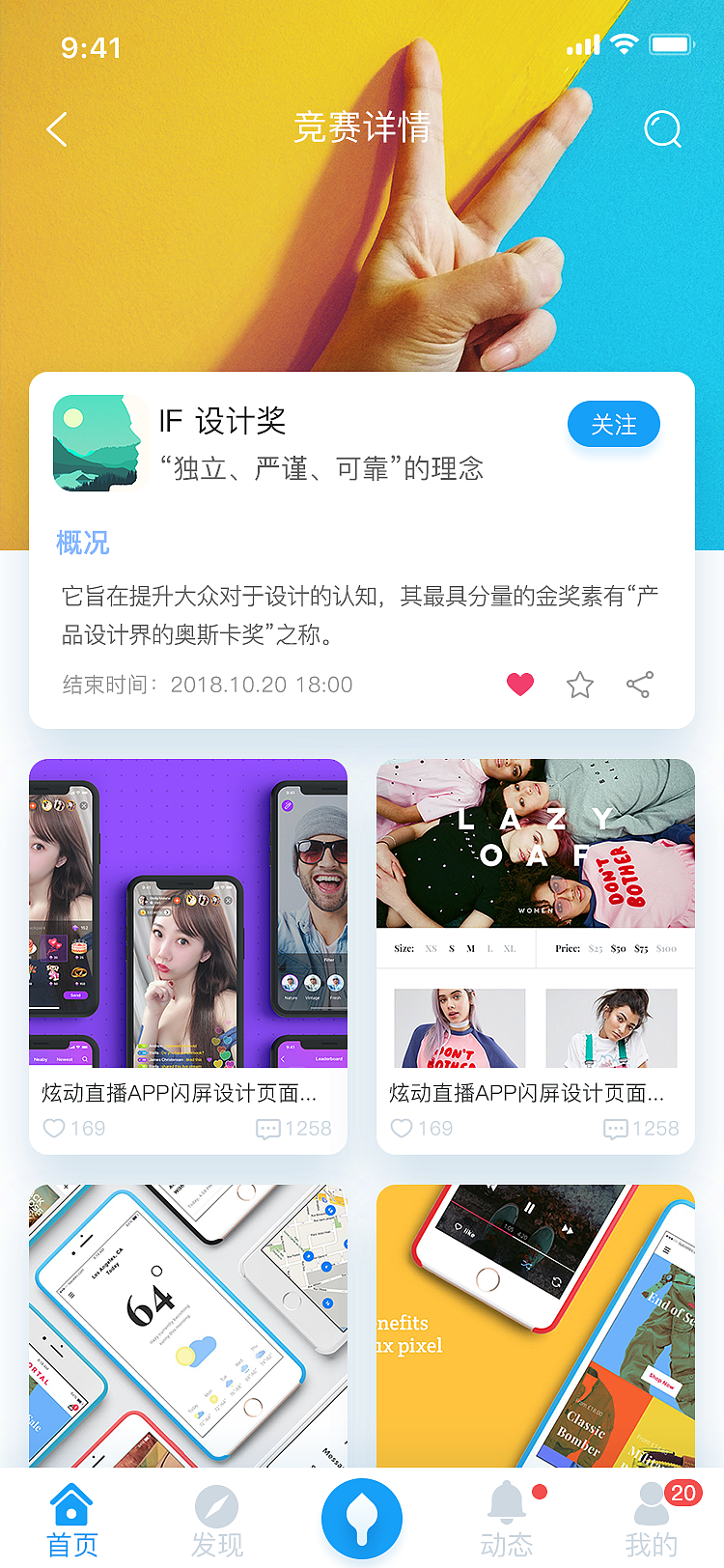Tap the back arrow in the navigation bar

[x=56, y=128]
